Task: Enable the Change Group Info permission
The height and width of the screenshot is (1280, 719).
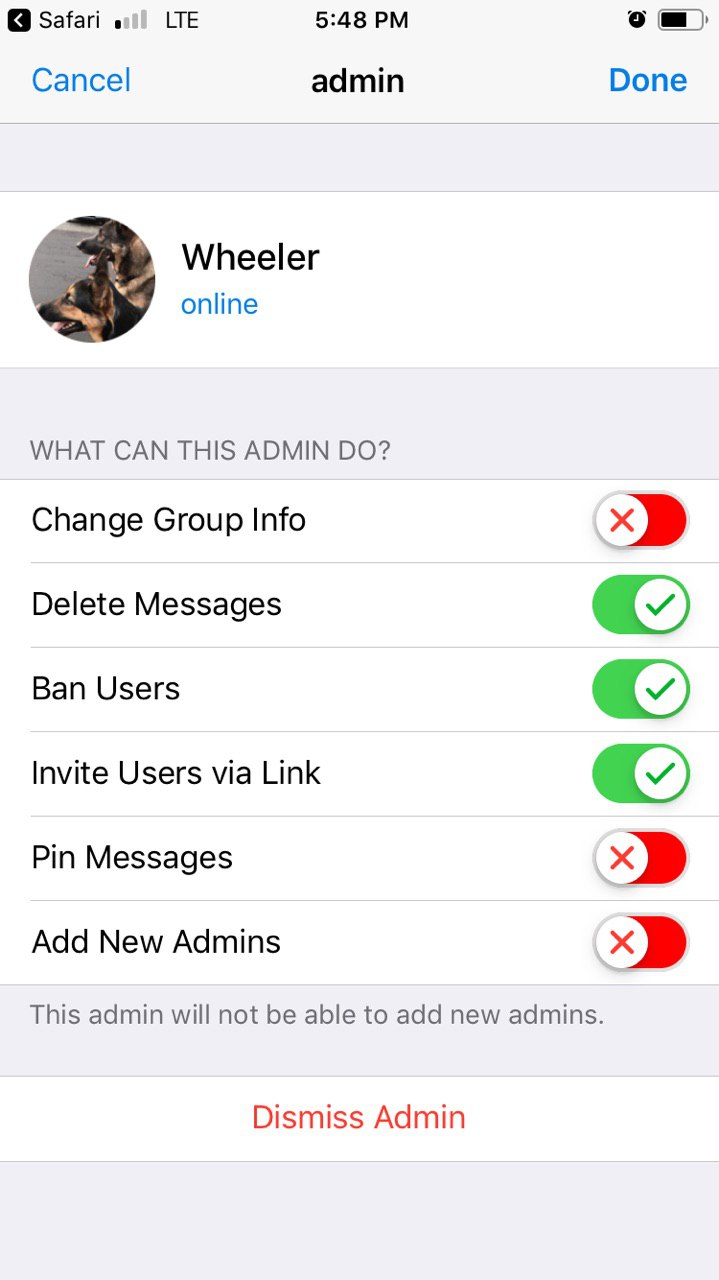Action: tap(641, 520)
